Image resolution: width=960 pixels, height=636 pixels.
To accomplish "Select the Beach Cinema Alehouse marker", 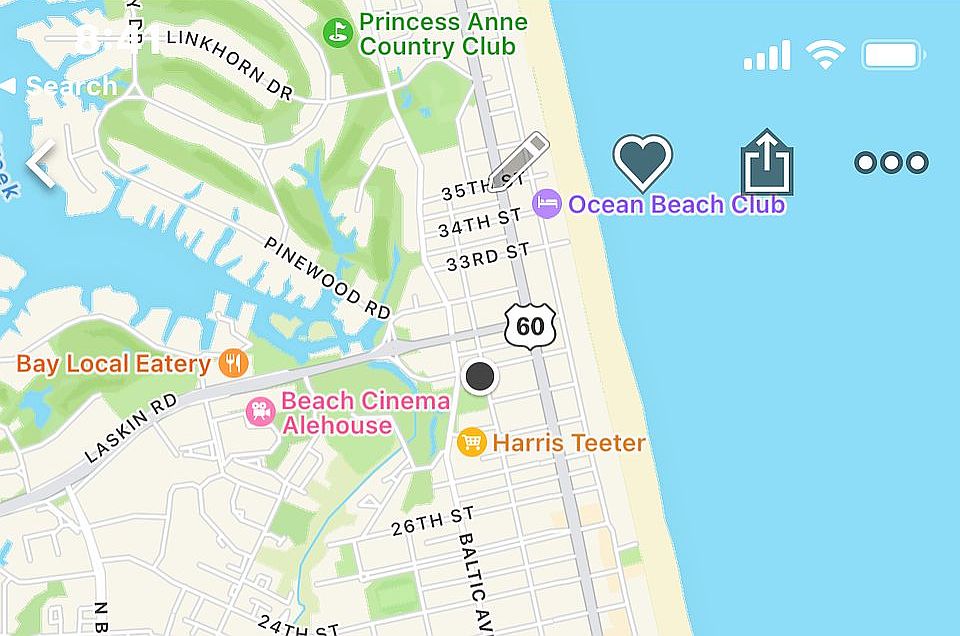I will pos(260,412).
